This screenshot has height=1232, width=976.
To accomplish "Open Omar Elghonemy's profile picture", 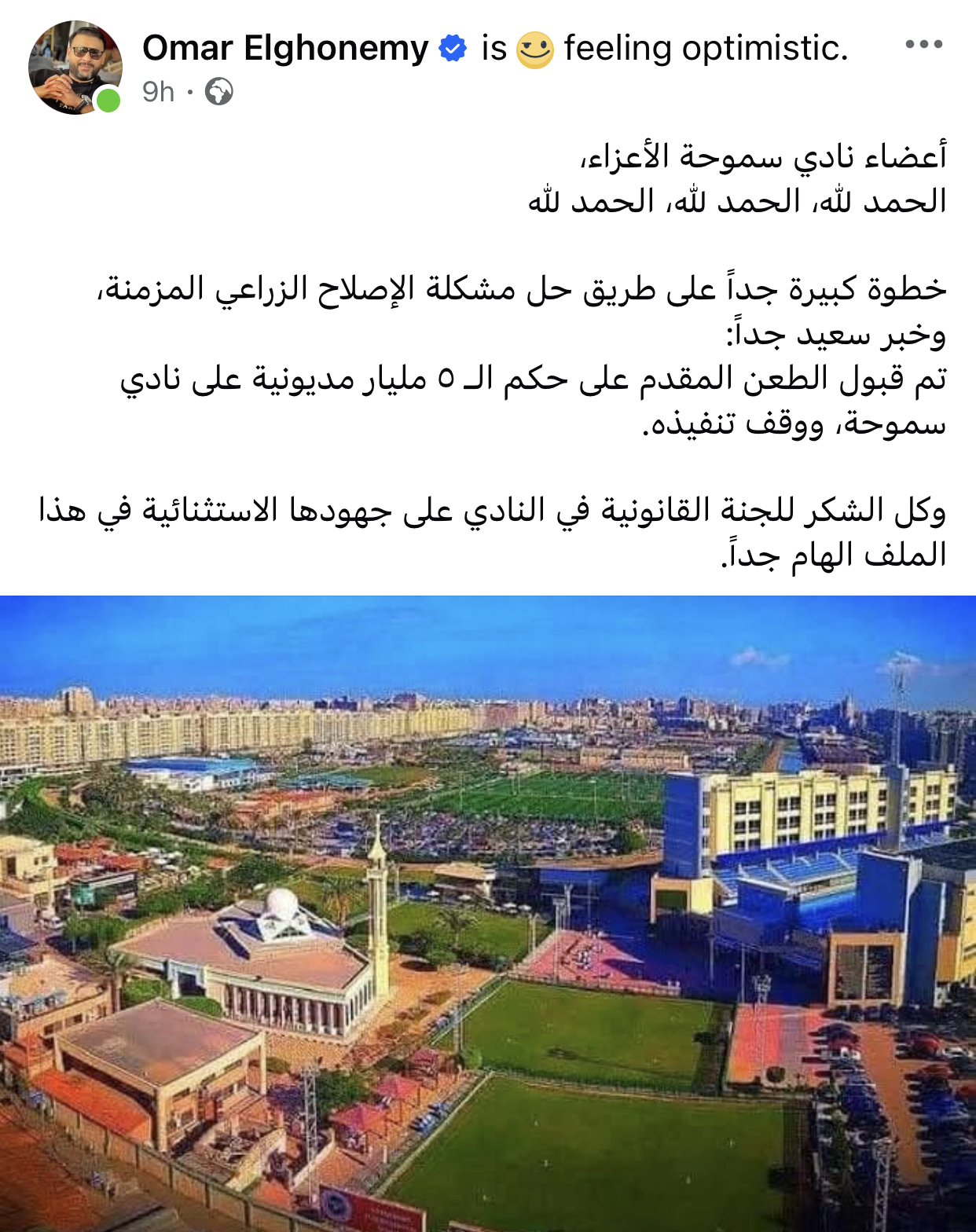I will tap(75, 68).
